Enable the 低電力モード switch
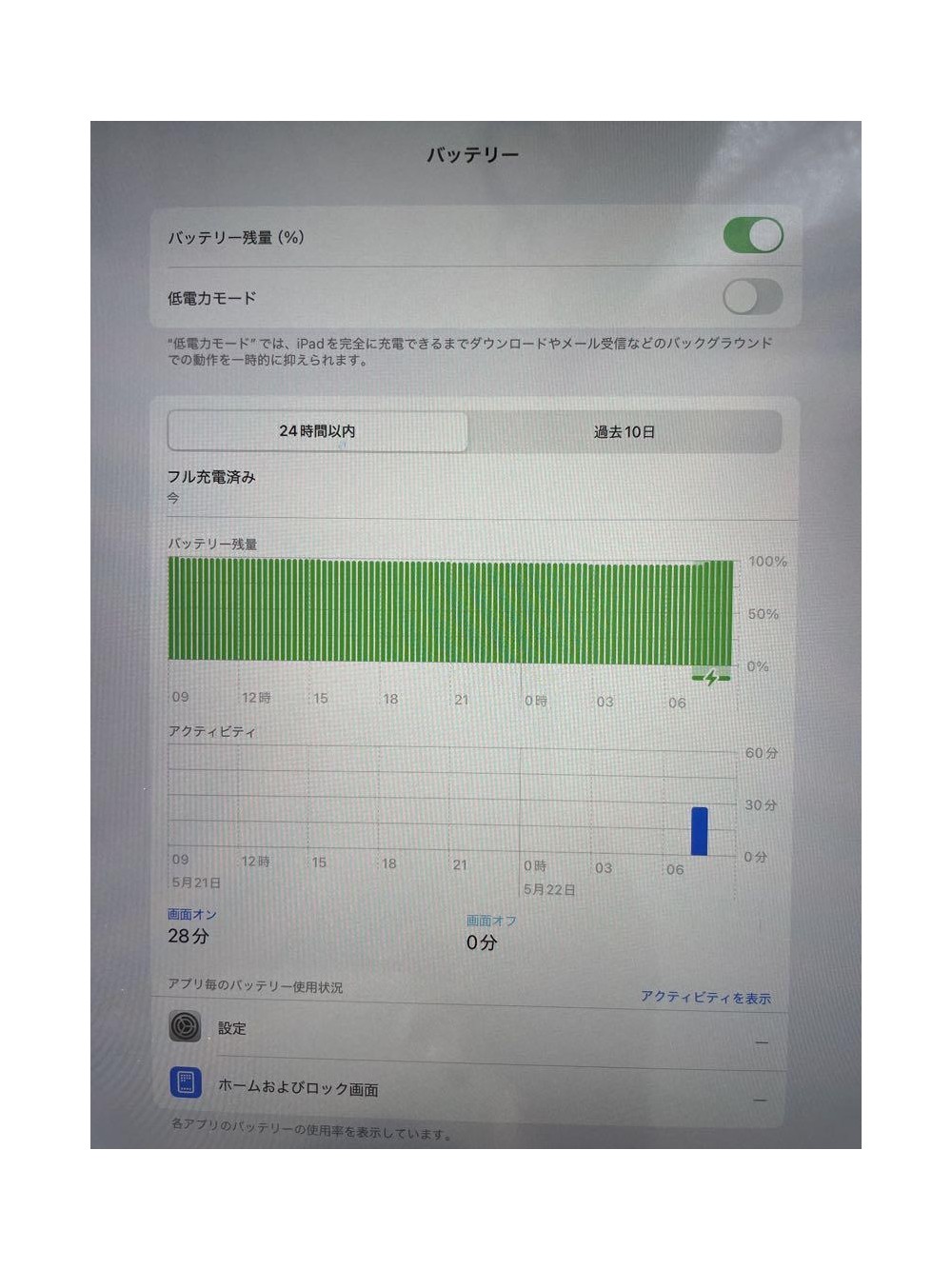 [x=752, y=297]
